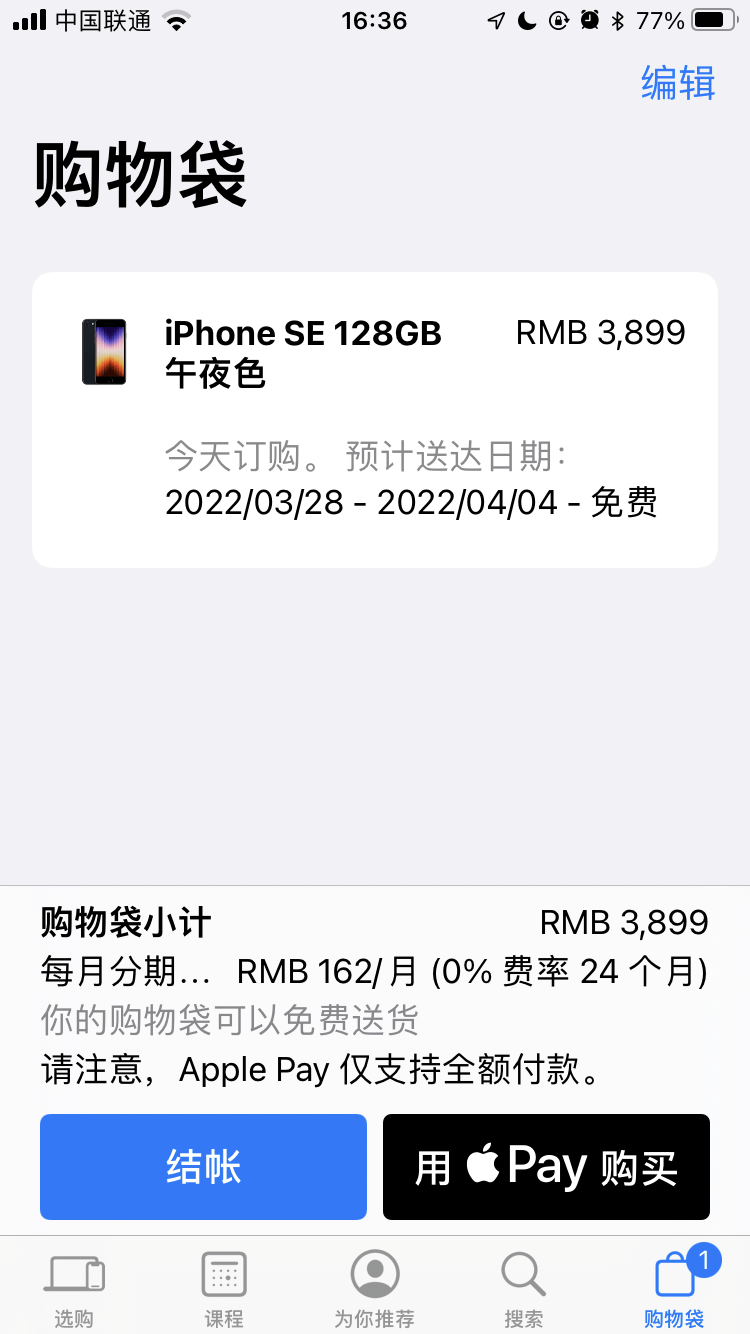Tap the iPhone SE product thumbnail
This screenshot has height=1334, width=750.
point(104,352)
